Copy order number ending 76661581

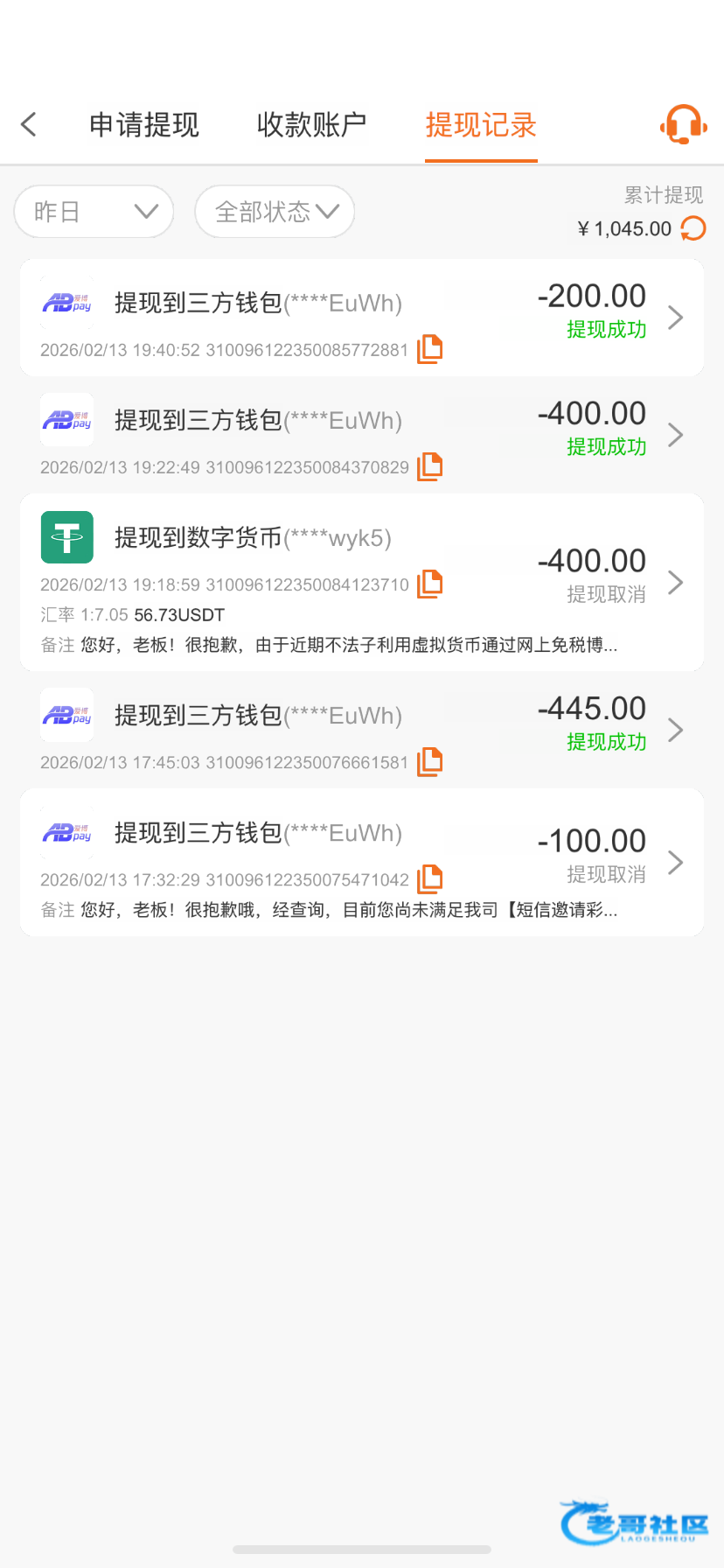click(x=429, y=761)
